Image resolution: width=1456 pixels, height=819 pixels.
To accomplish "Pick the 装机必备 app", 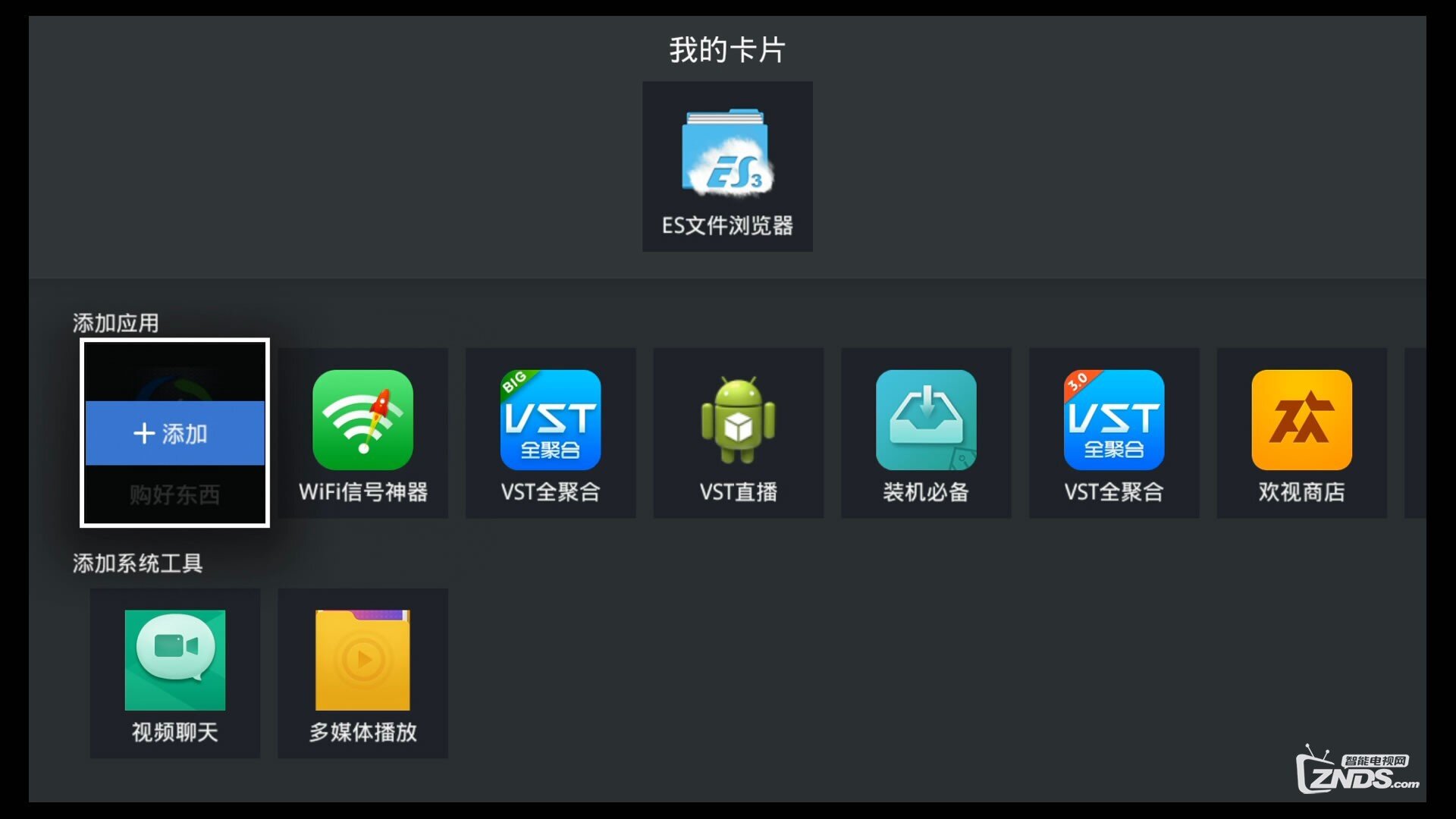I will pos(926,433).
